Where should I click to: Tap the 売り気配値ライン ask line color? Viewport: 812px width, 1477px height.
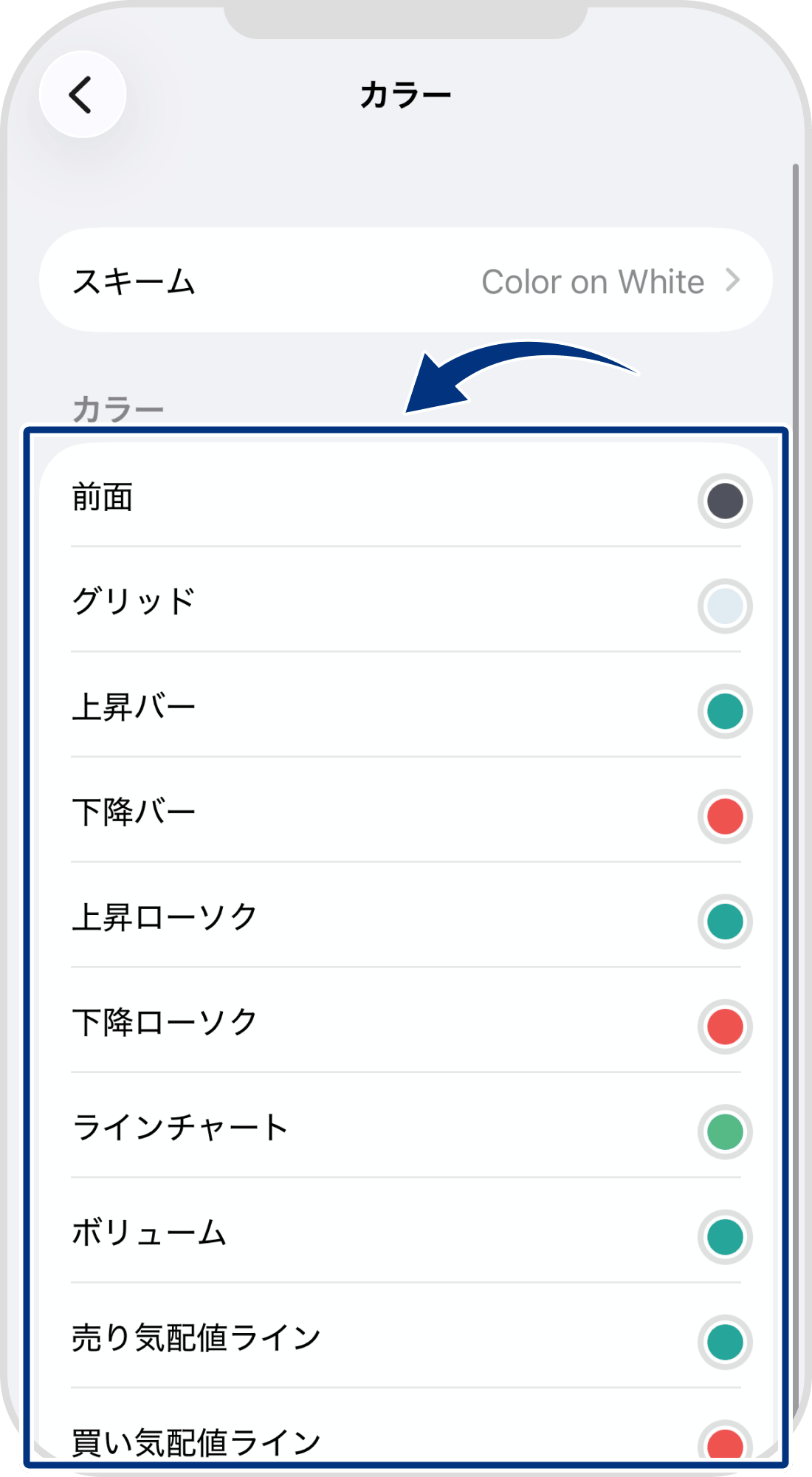pyautogui.click(x=724, y=1337)
